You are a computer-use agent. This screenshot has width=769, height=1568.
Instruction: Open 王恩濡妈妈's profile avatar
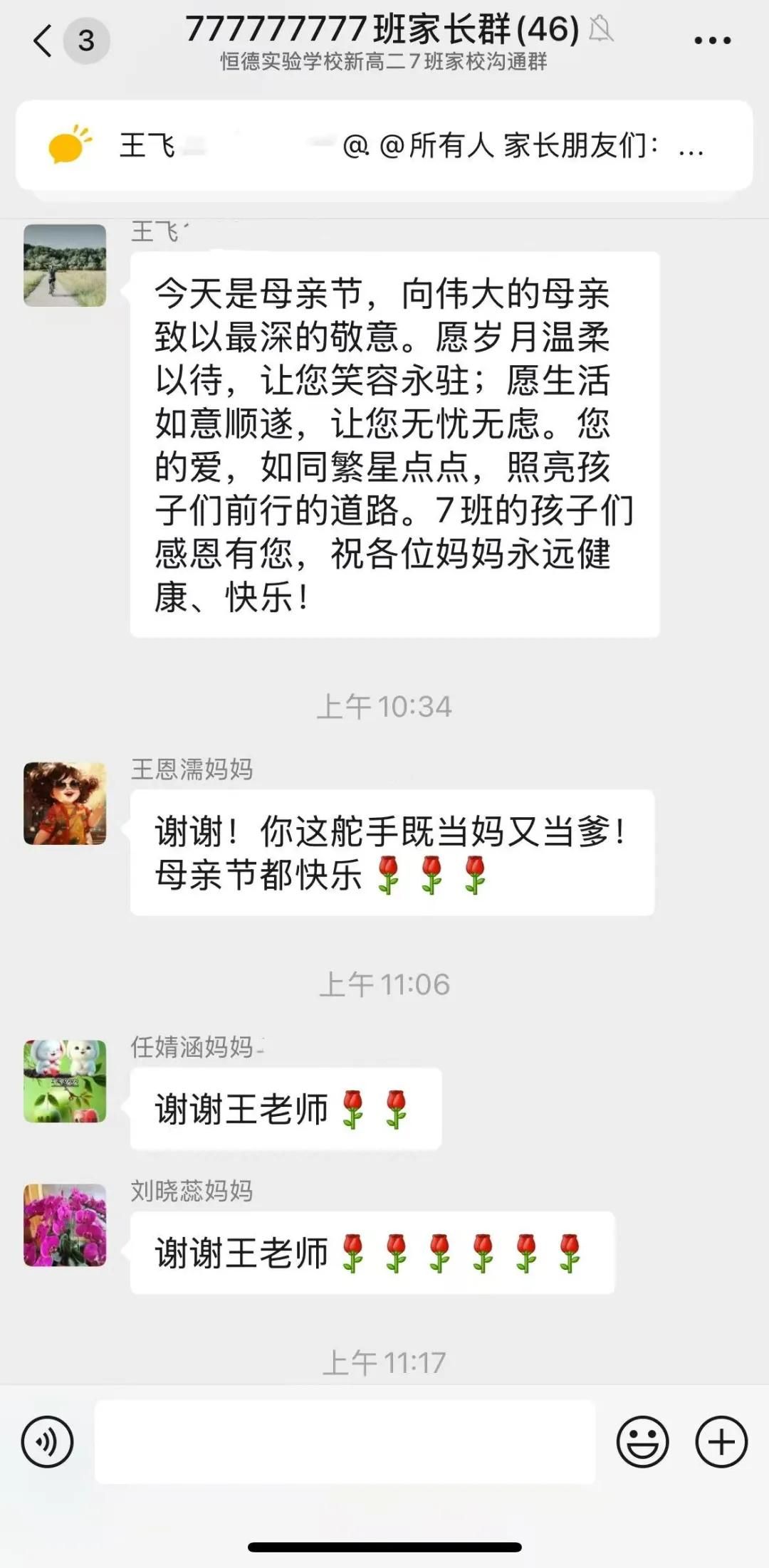65,804
